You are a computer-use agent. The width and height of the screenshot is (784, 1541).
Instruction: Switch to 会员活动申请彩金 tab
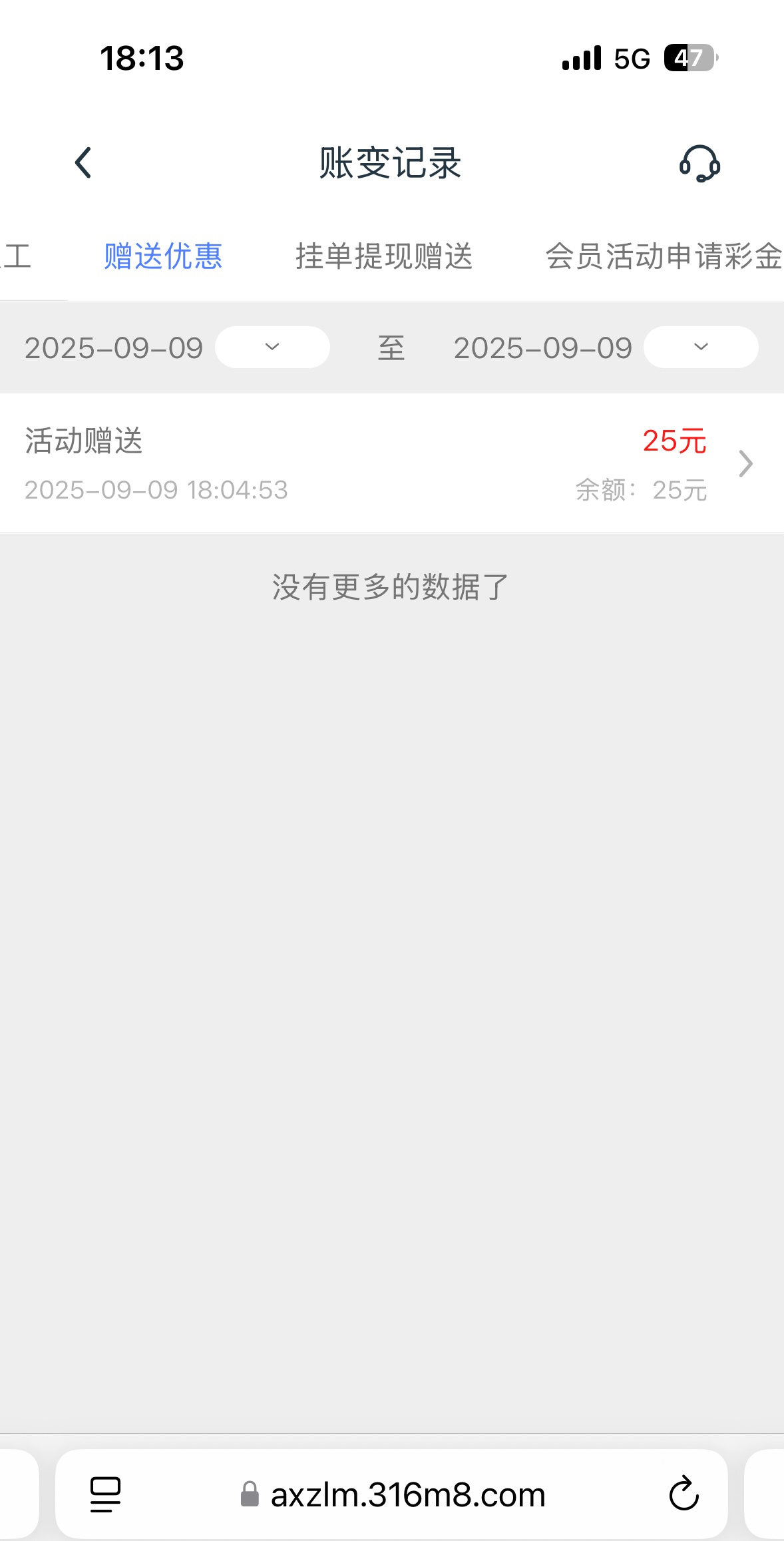664,257
